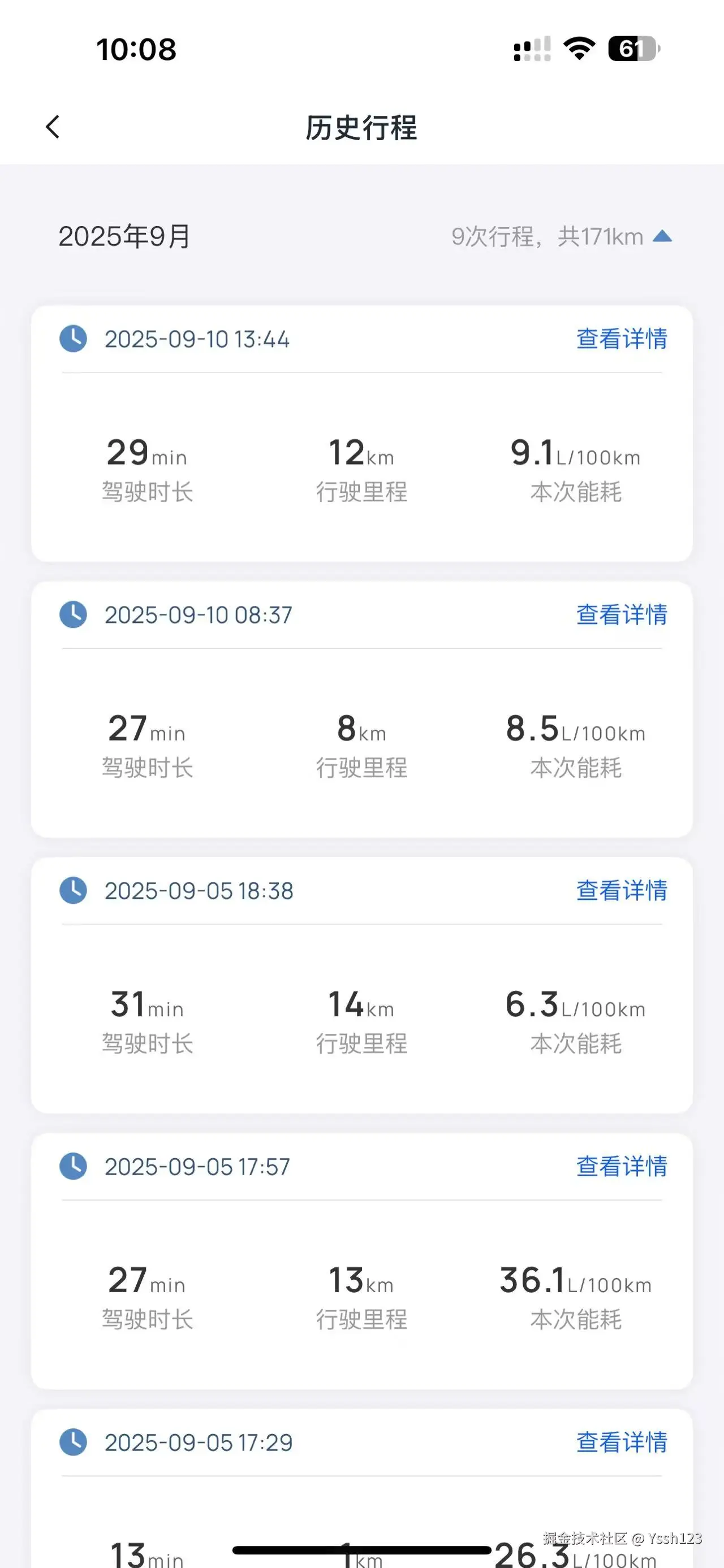Tap the cellular signal icon in the status bar
This screenshot has height=1568, width=724.
(531, 50)
